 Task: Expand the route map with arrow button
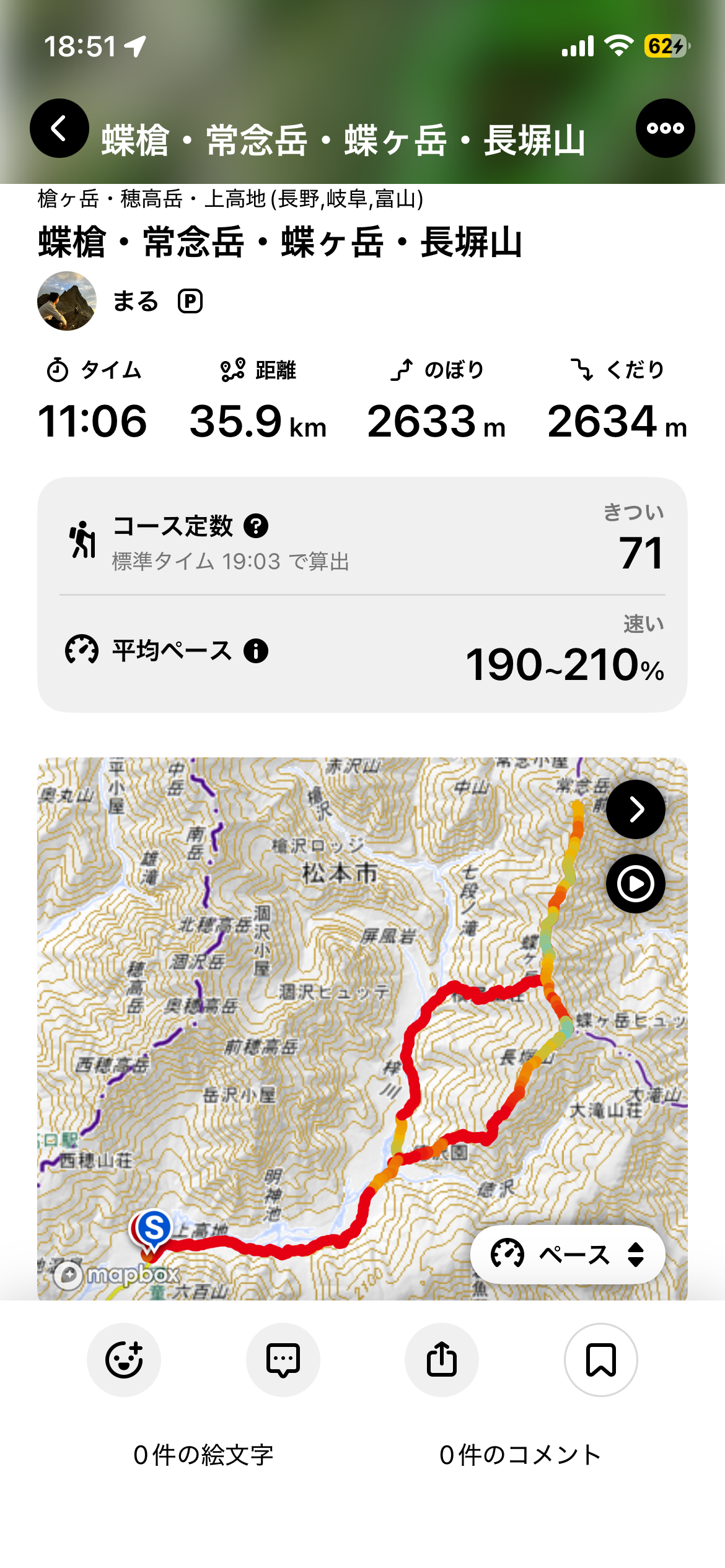click(636, 809)
